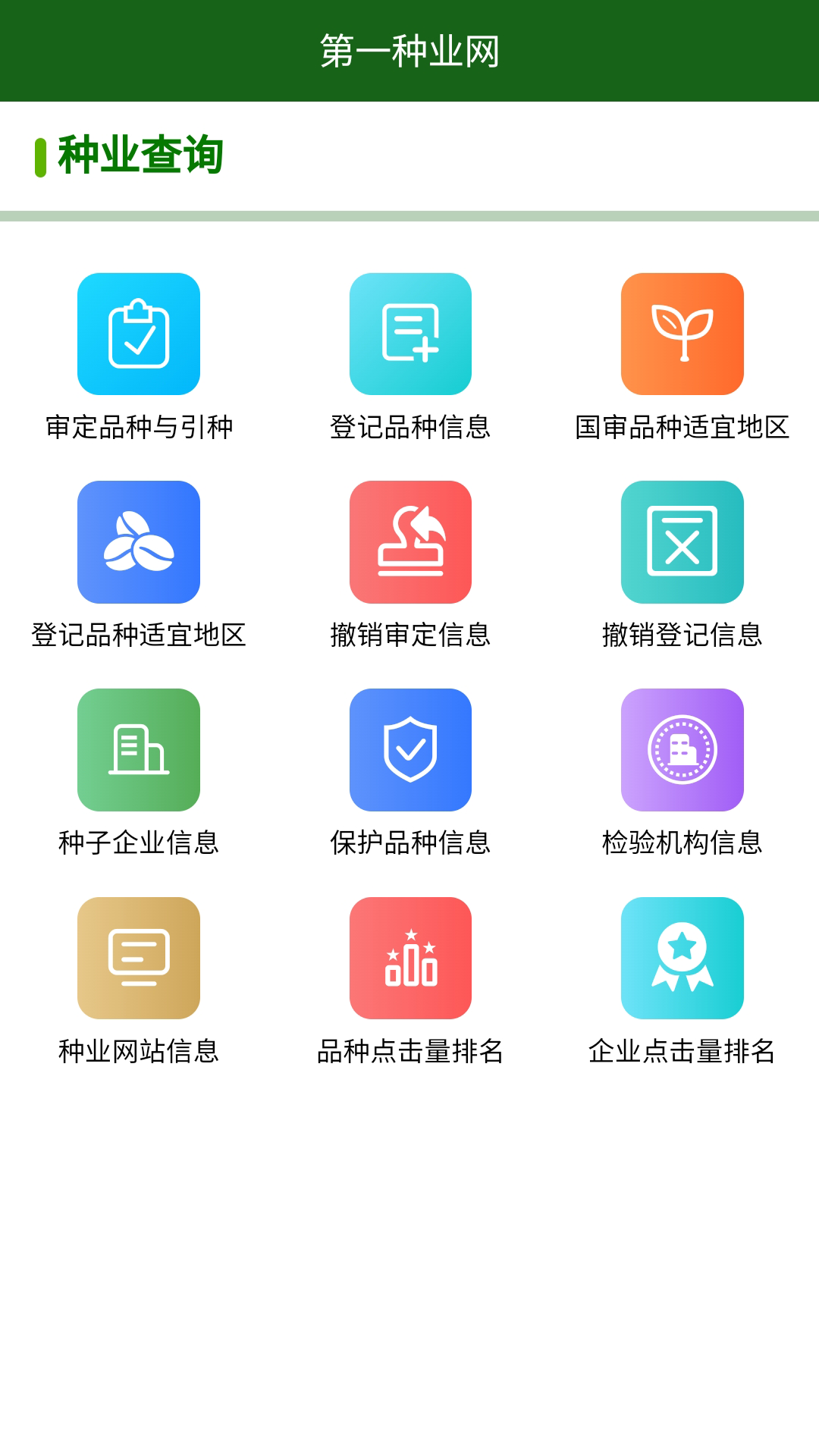Screen dimensions: 819x1456
Task: Open 检验机构信息 query
Action: 682,749
